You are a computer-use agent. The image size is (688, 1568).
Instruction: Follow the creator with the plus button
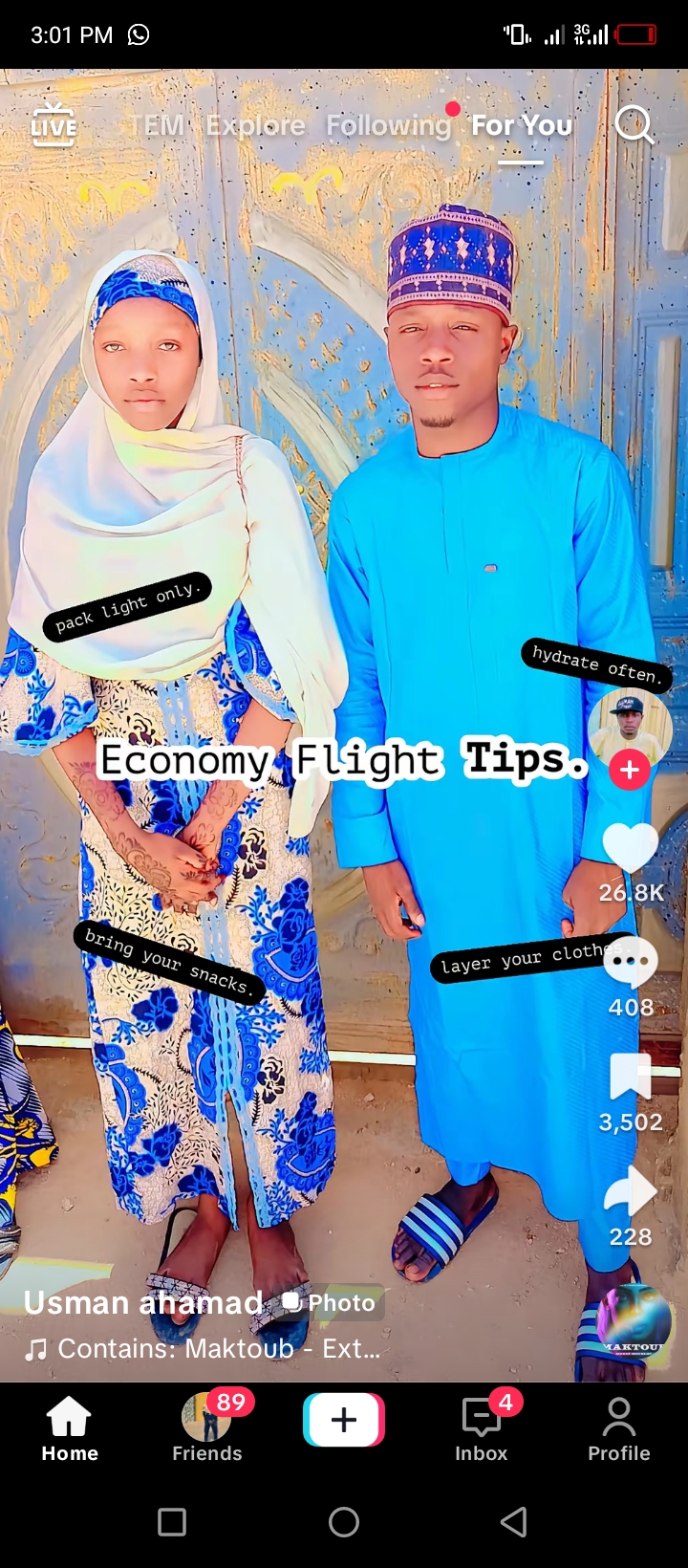tap(630, 770)
